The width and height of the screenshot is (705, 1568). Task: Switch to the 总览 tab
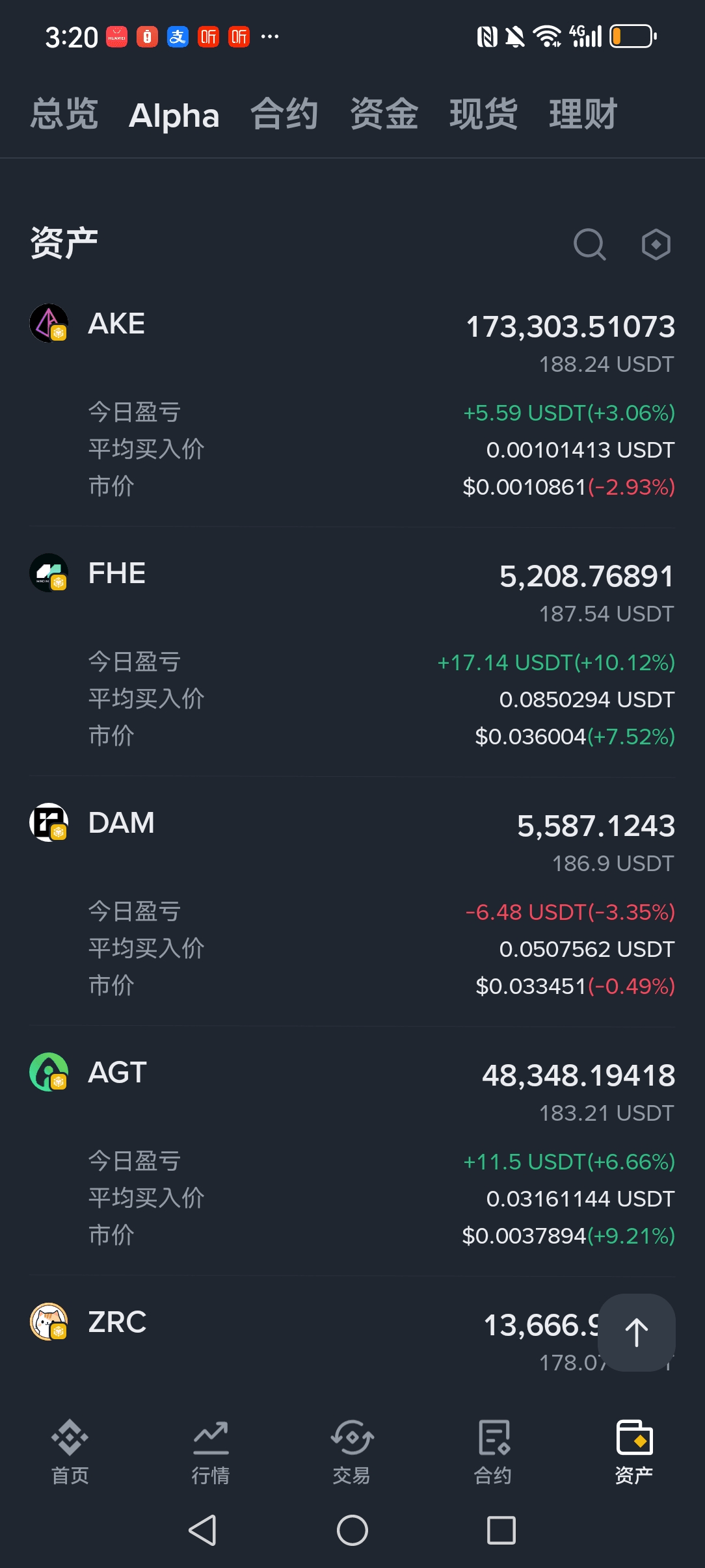click(x=64, y=114)
